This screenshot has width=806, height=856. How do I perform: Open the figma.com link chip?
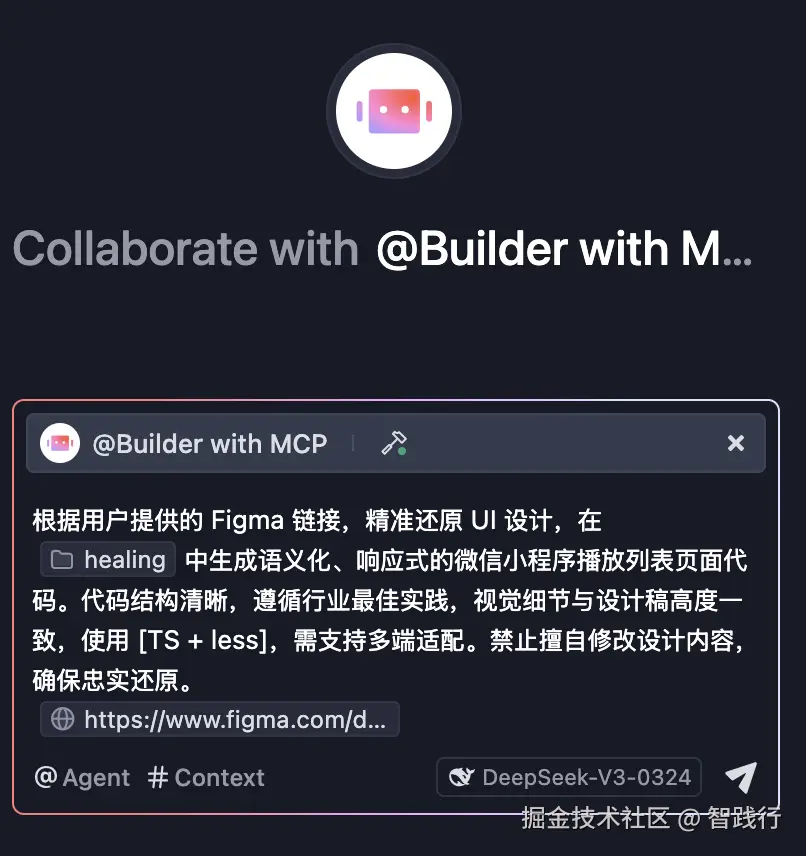(220, 719)
